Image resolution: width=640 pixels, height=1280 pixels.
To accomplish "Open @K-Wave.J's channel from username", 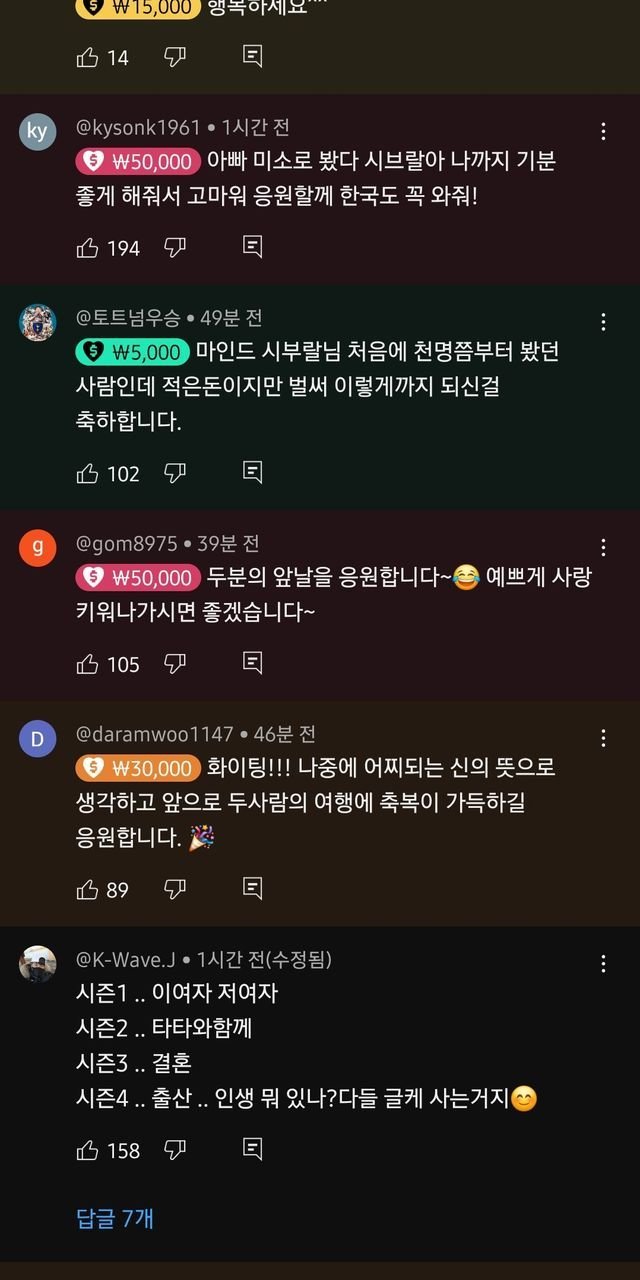I will click(126, 960).
